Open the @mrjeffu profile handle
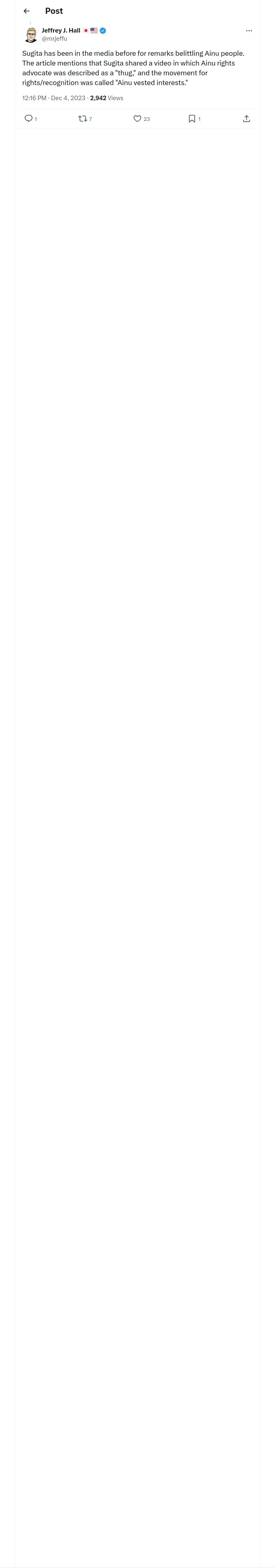The width and height of the screenshot is (275, 1568). coord(54,38)
